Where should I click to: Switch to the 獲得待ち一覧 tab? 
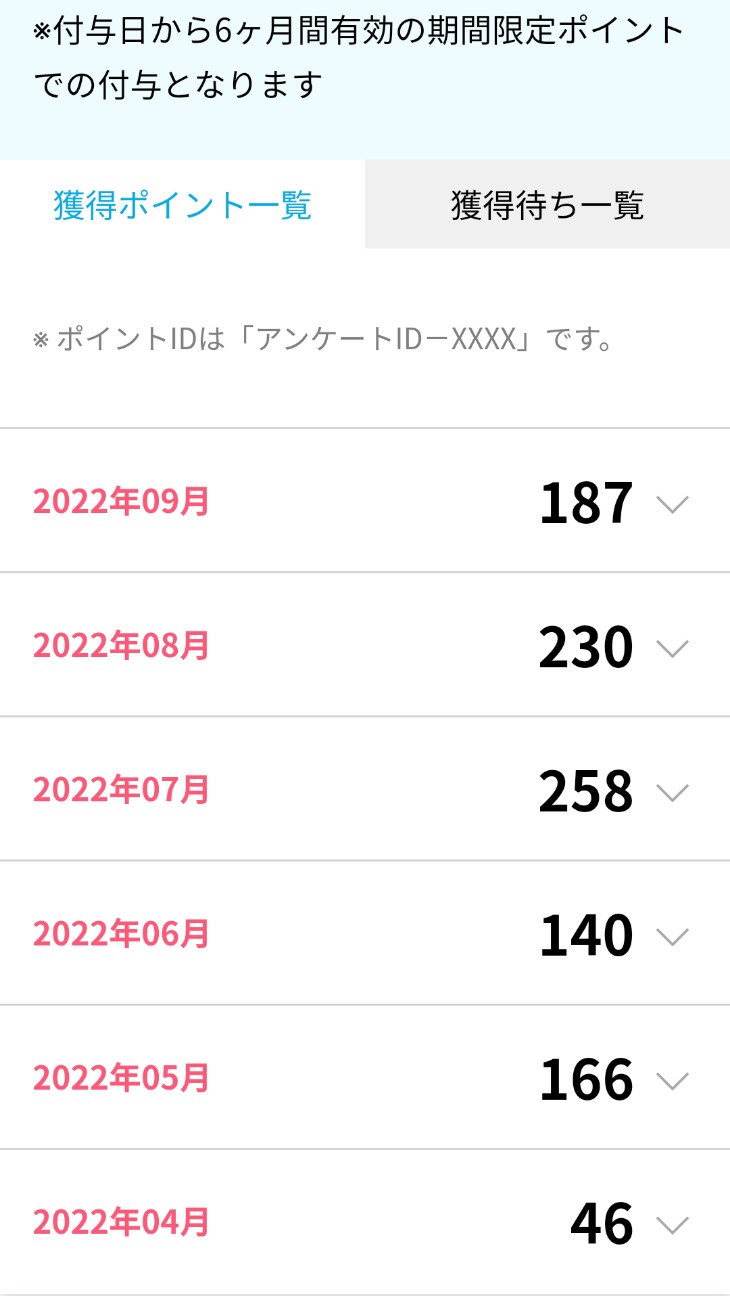(547, 205)
